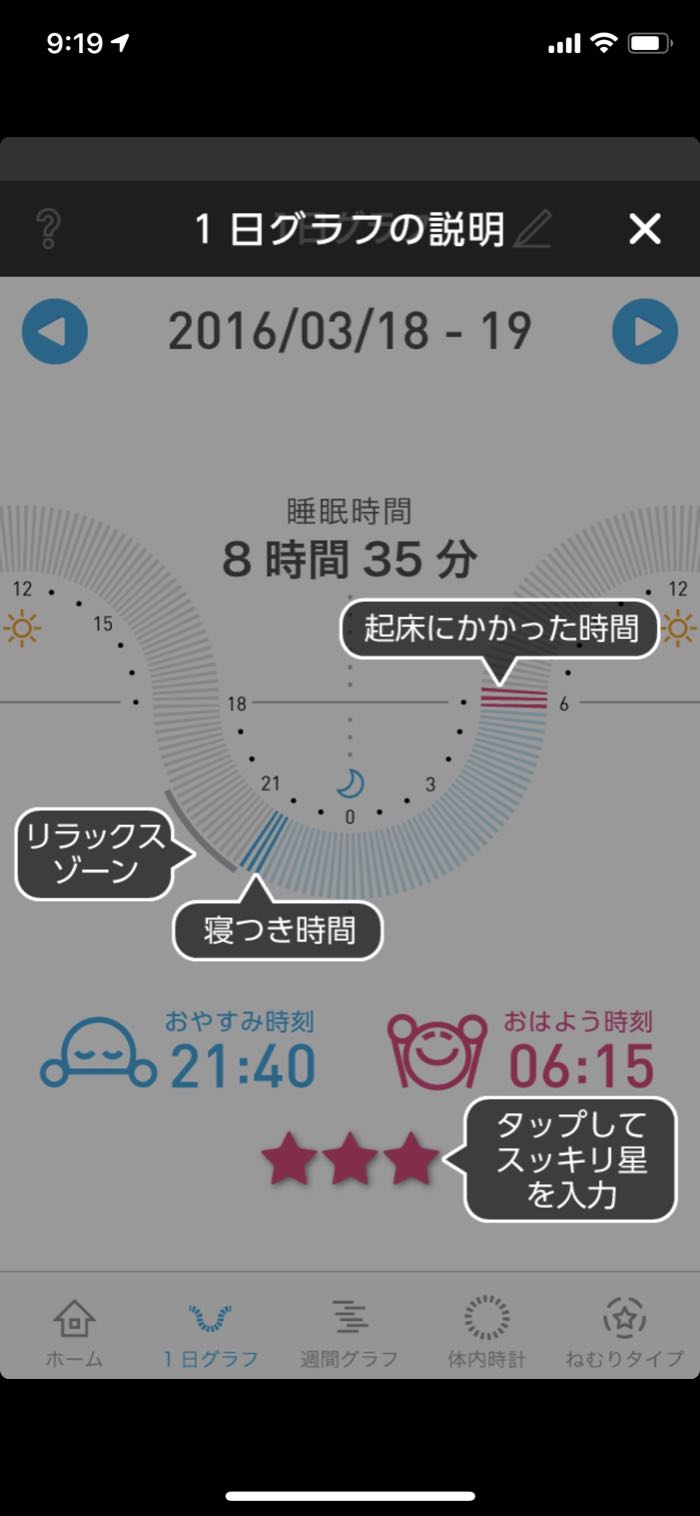Open the ねむりタイプ tab

click(624, 1333)
